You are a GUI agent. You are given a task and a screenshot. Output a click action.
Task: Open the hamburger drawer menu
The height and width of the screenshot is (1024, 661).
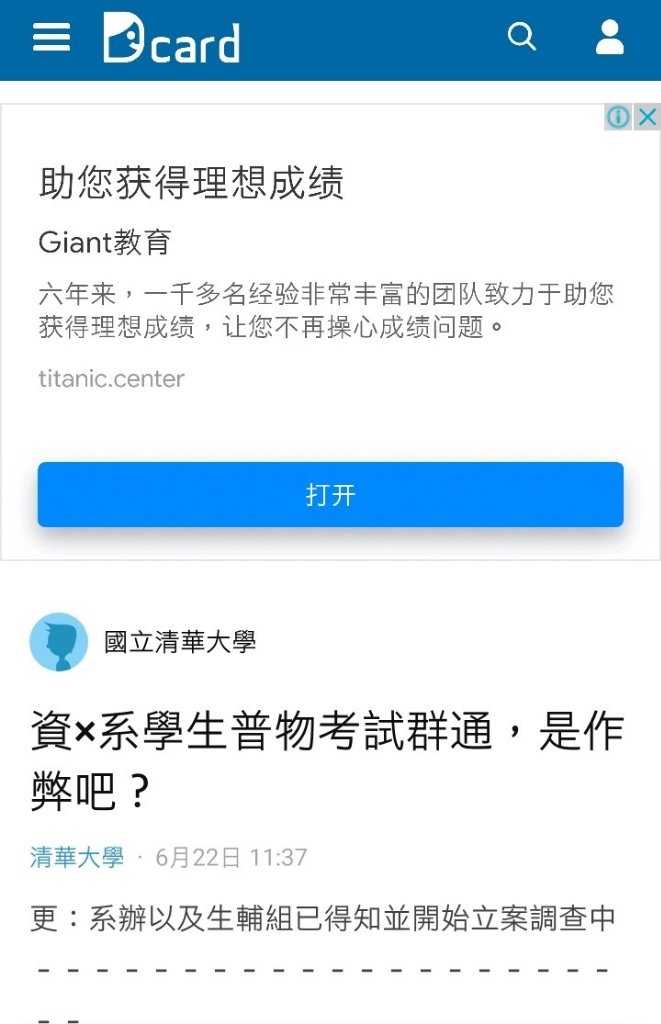51,38
